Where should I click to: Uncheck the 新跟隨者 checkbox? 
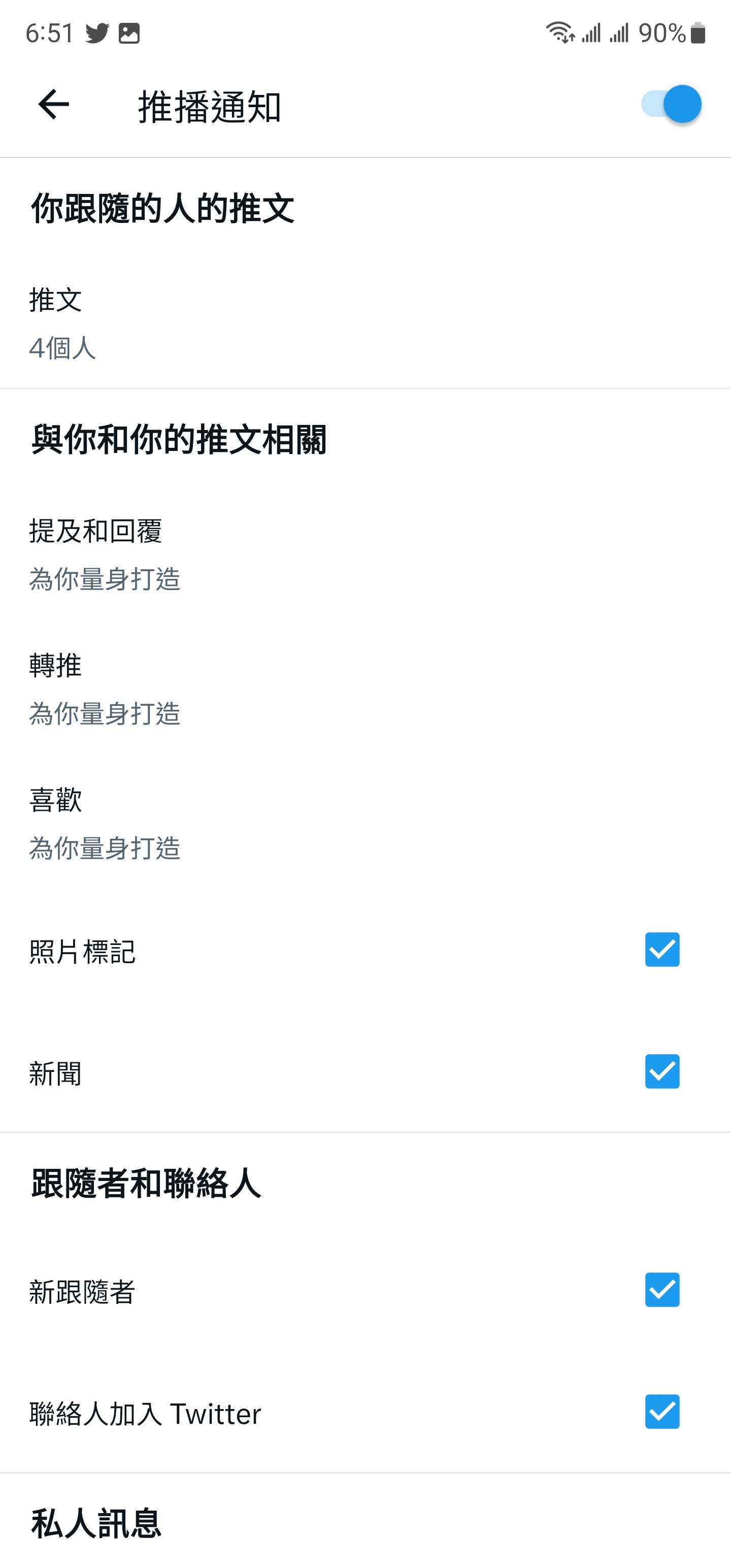point(661,1290)
